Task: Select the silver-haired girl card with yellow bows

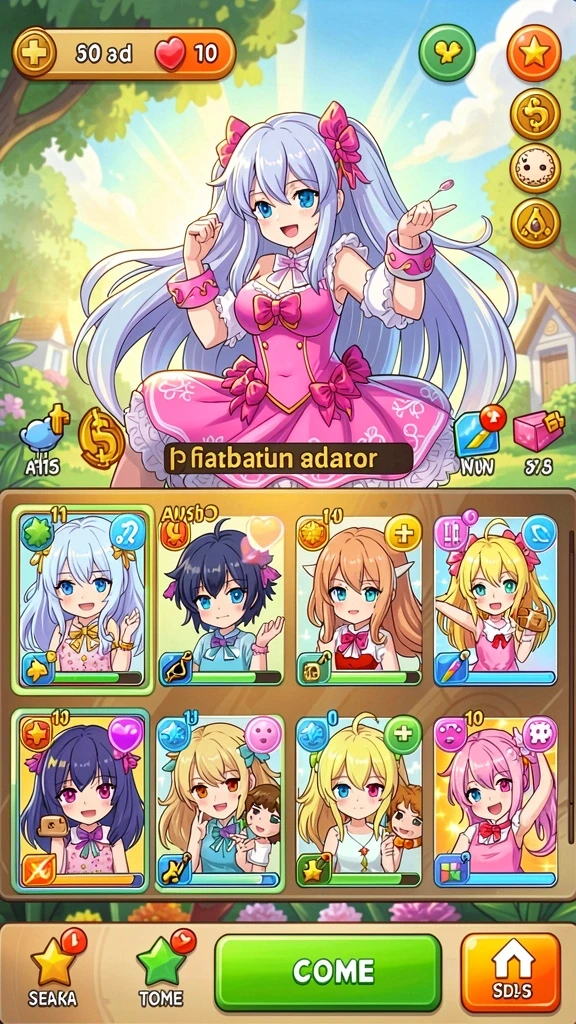Action: pos(83,600)
